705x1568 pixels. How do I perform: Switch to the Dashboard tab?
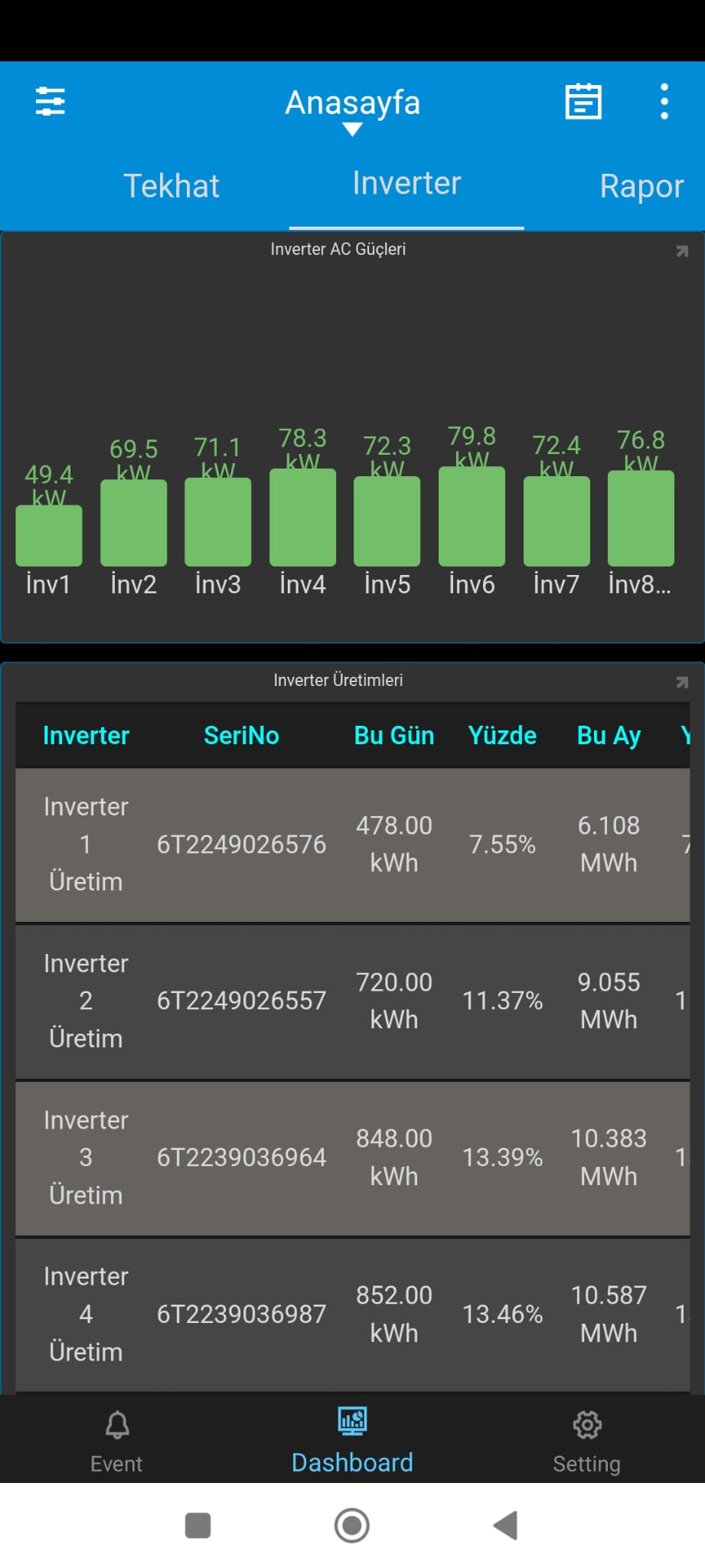352,1441
